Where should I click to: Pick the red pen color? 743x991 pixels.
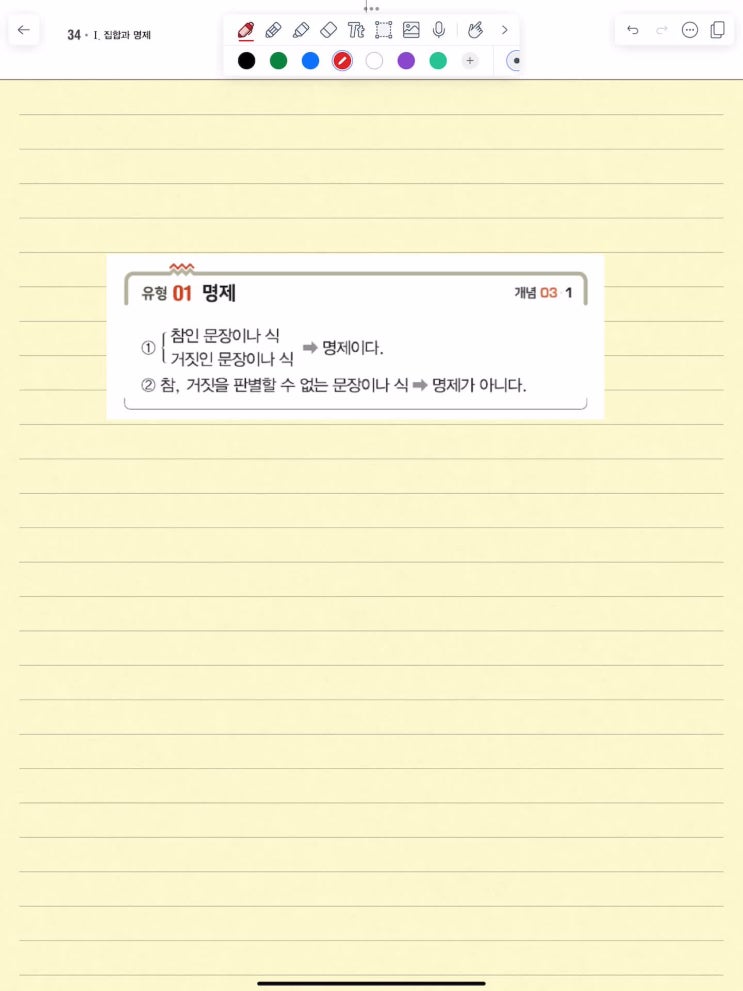pyautogui.click(x=342, y=61)
